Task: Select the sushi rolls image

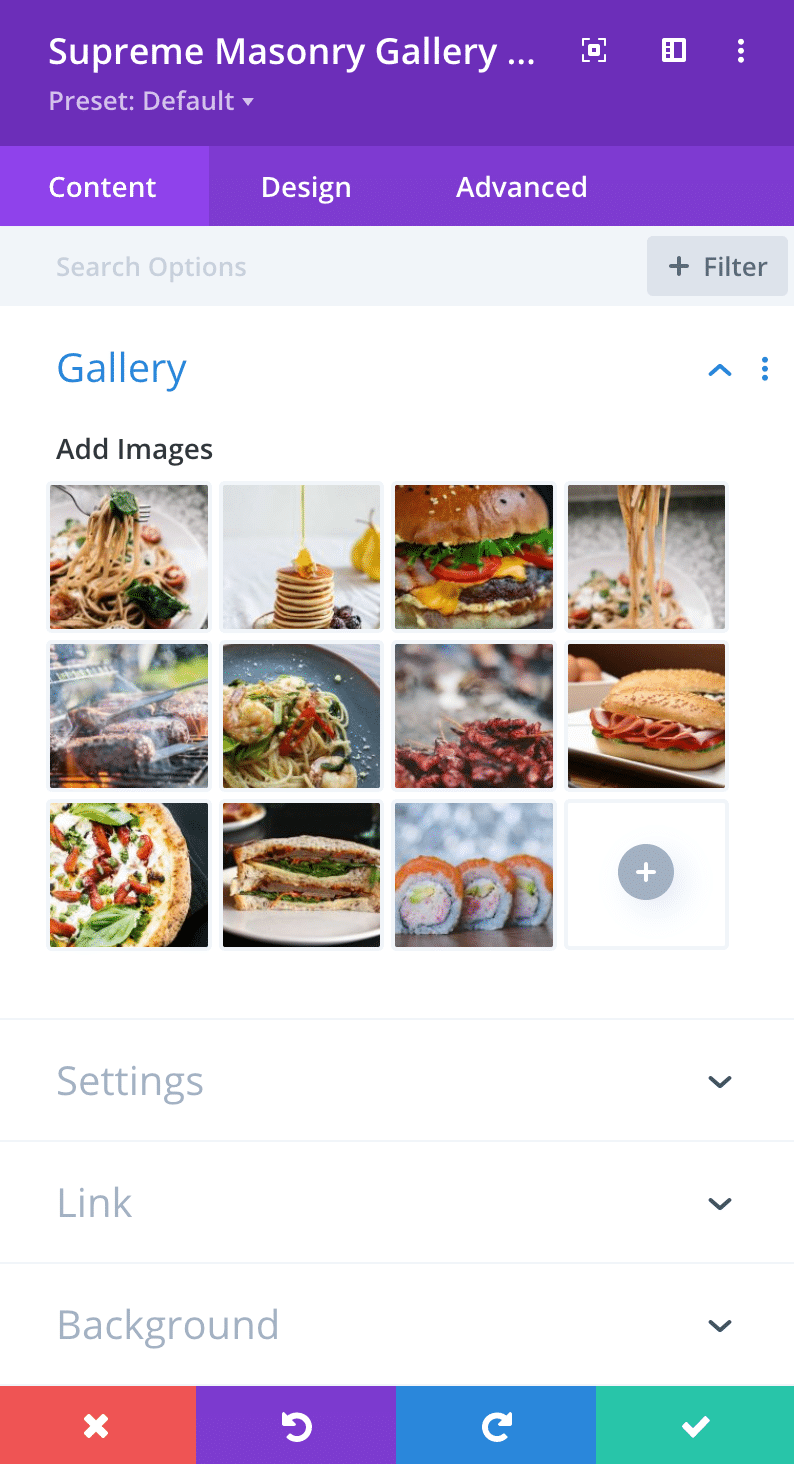Action: click(x=474, y=874)
